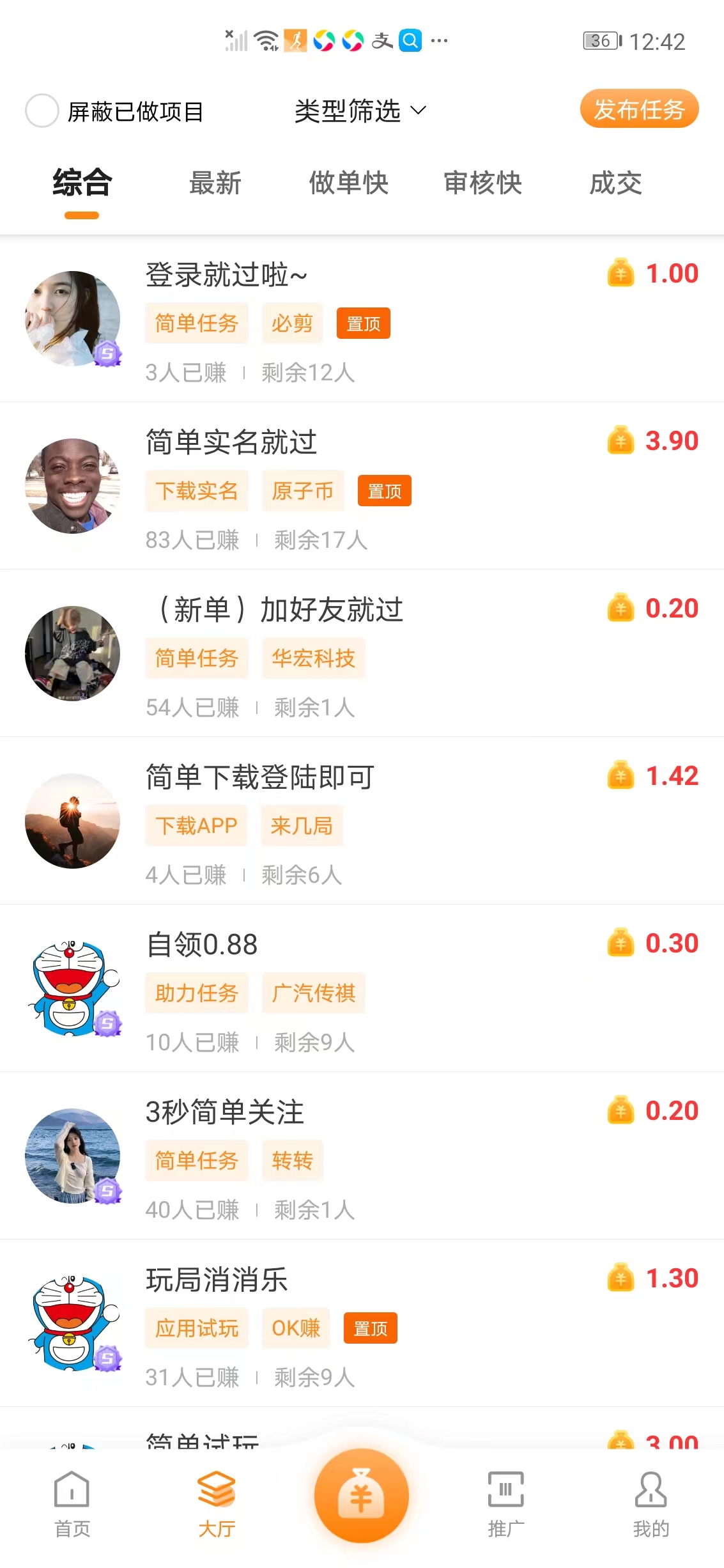
Task: Open the 自领0.88 task
Action: pos(361,990)
